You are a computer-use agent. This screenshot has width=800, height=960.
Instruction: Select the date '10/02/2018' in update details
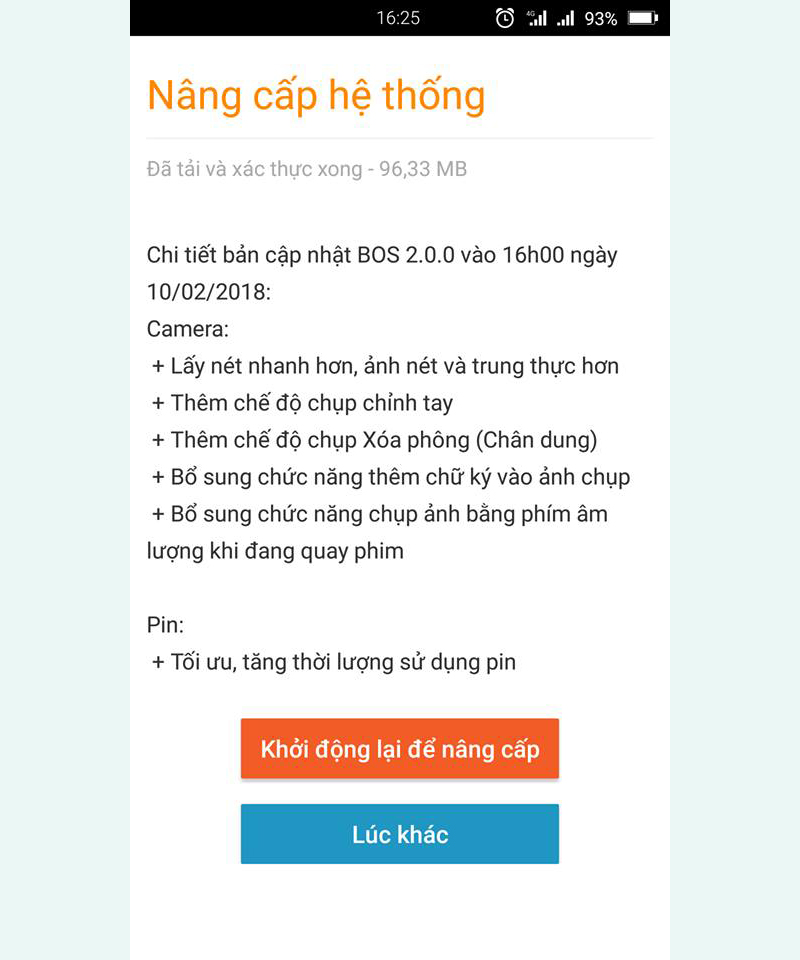[209, 288]
